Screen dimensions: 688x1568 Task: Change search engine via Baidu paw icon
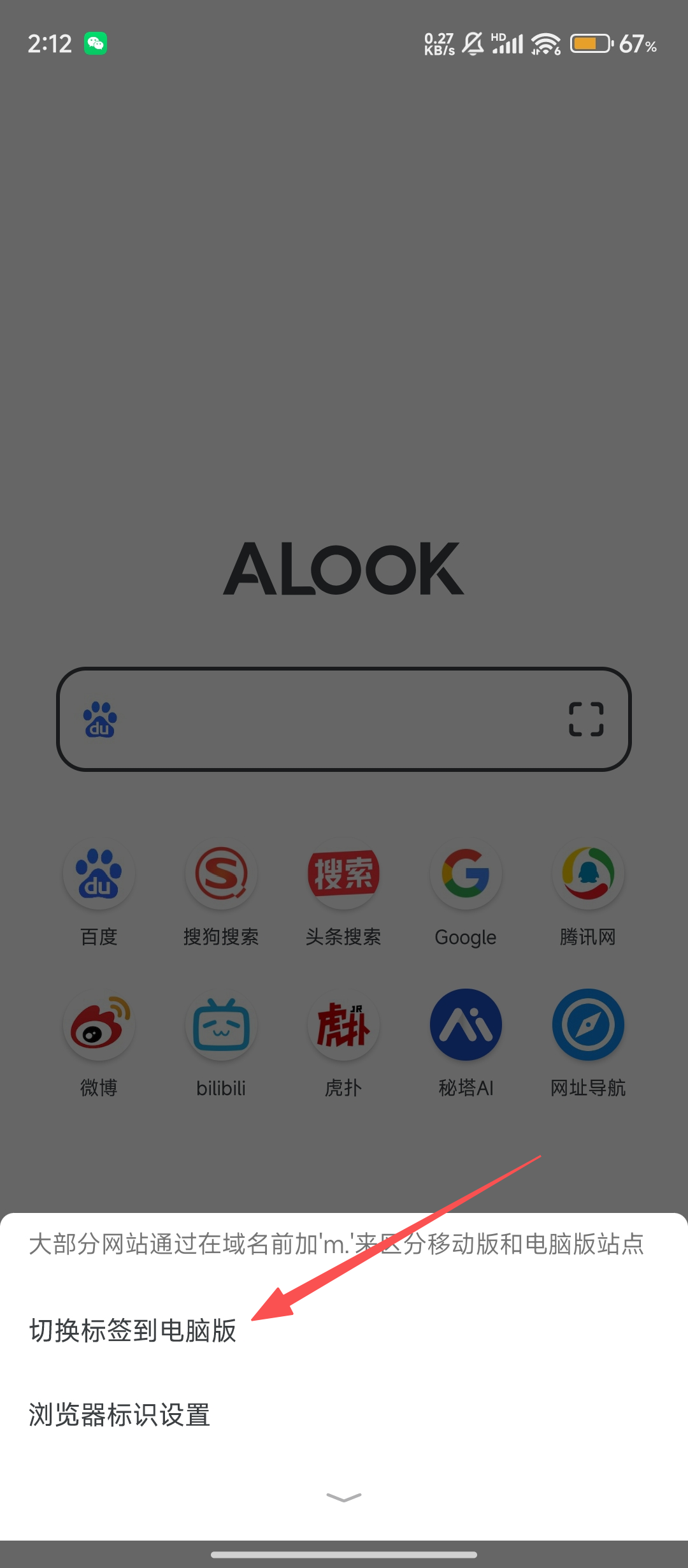100,720
